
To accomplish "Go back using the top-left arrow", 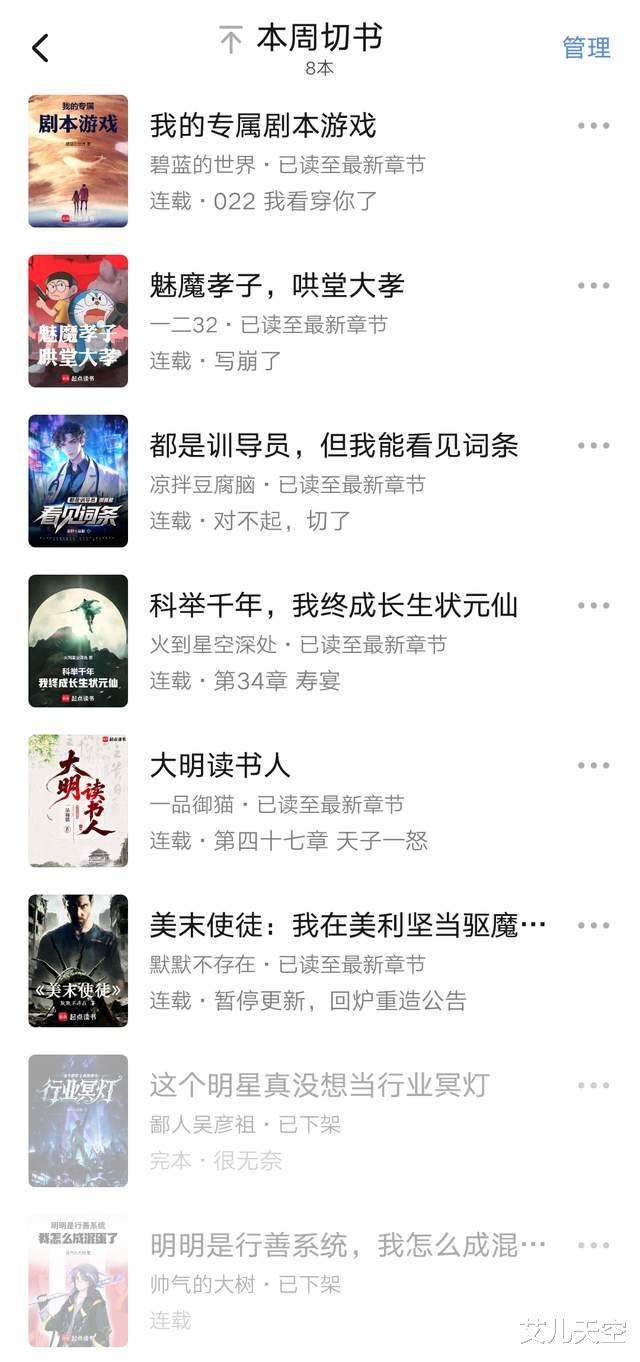I will click(x=40, y=47).
